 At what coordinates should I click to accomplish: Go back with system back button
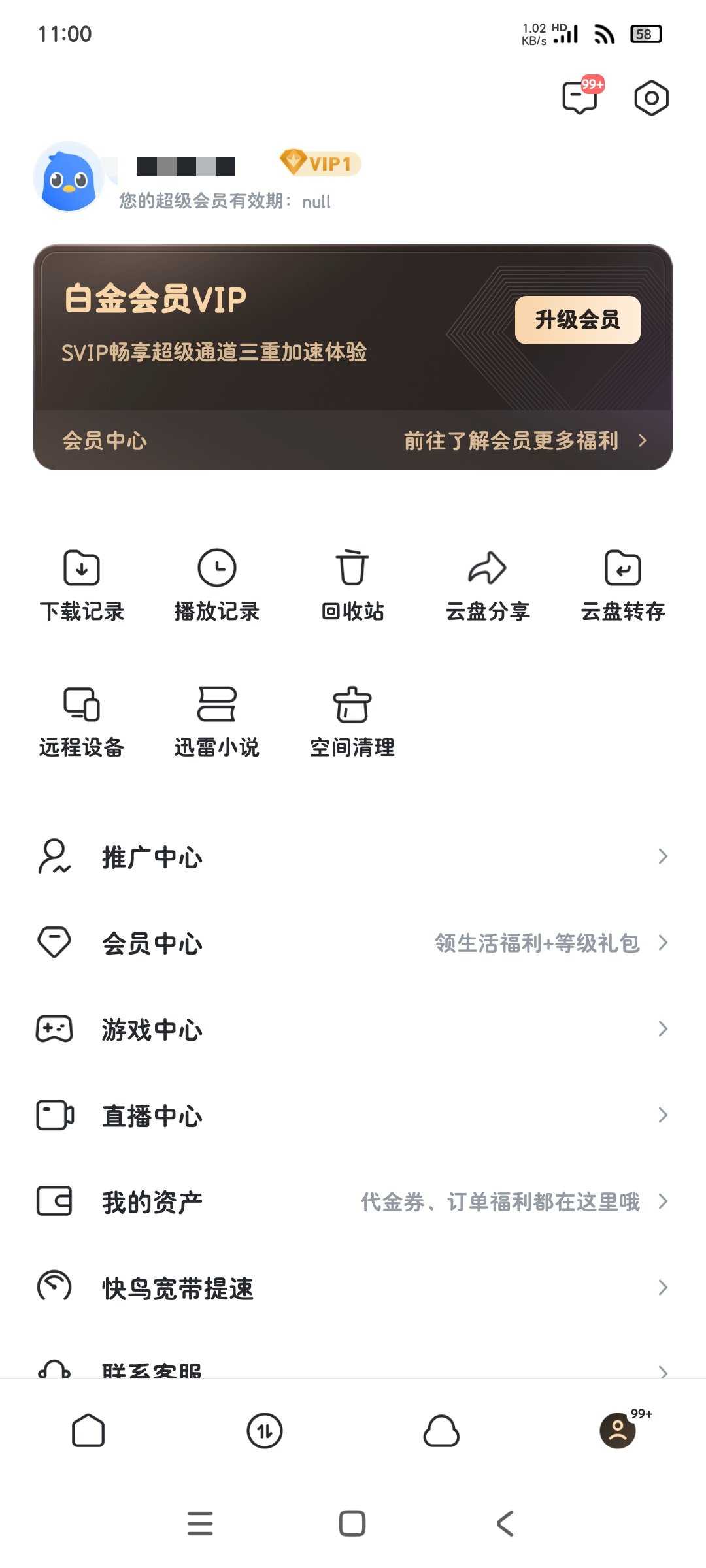click(x=505, y=1523)
